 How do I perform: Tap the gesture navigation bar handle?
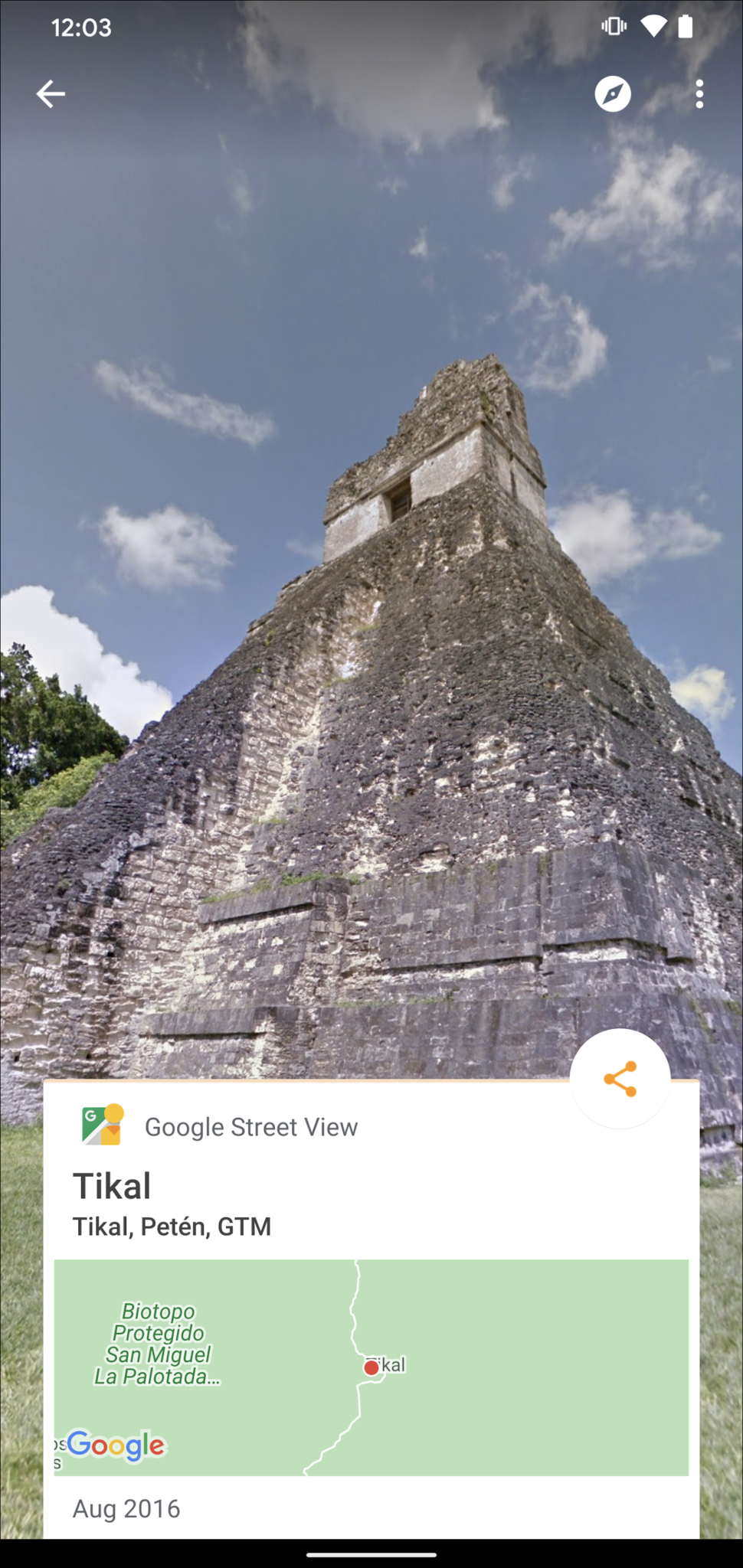371,1557
